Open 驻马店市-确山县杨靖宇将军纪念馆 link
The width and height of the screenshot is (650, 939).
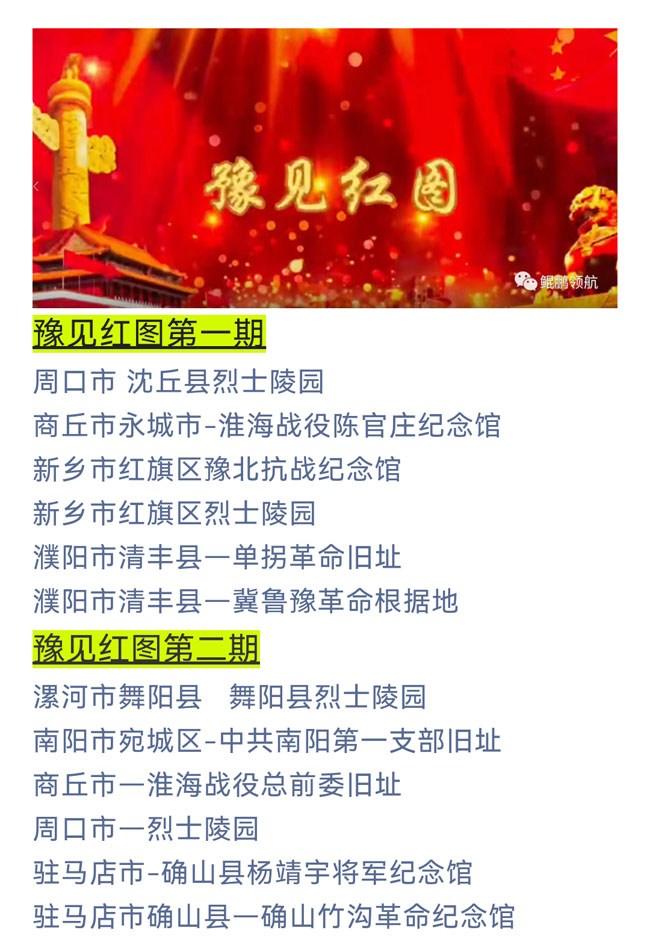252,873
